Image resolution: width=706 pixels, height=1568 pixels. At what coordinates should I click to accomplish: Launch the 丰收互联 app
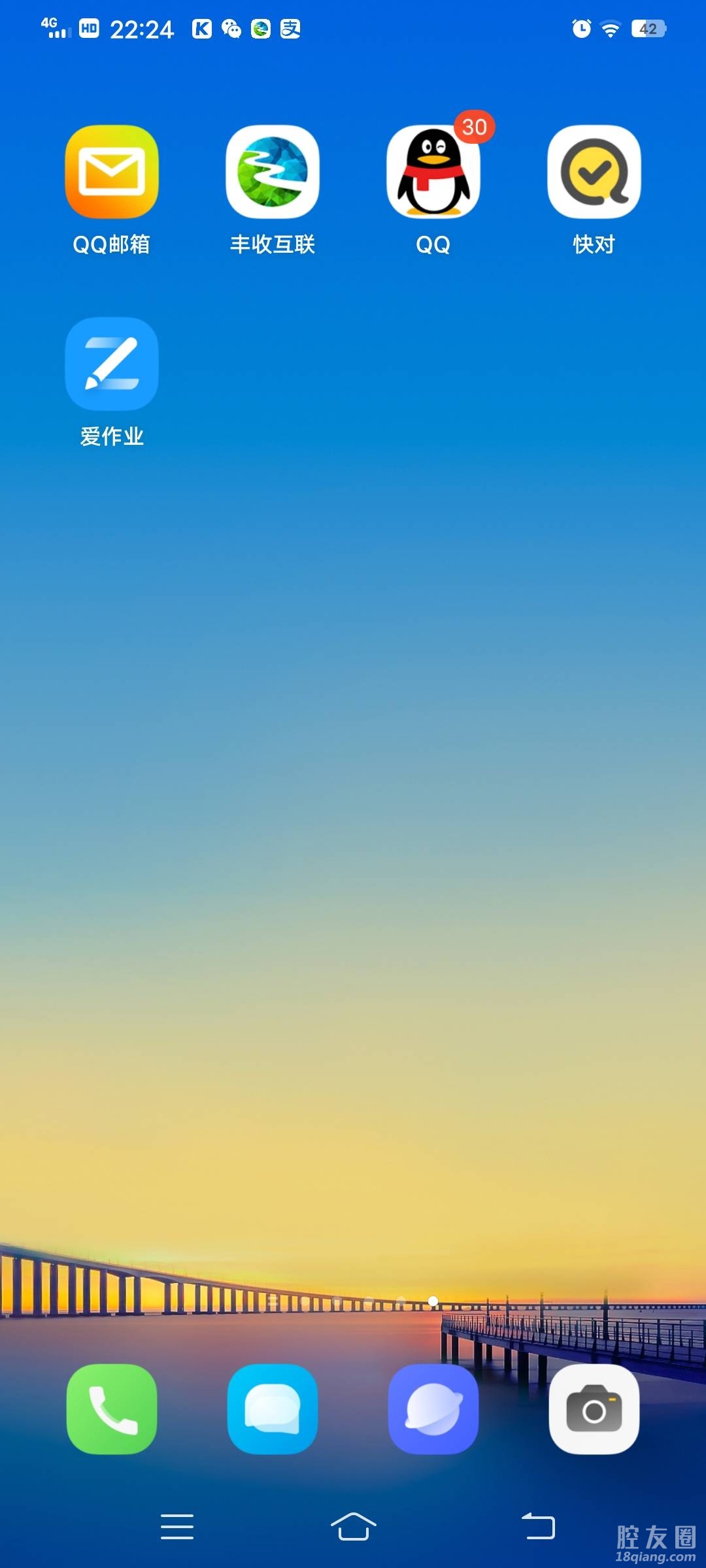coord(273,172)
